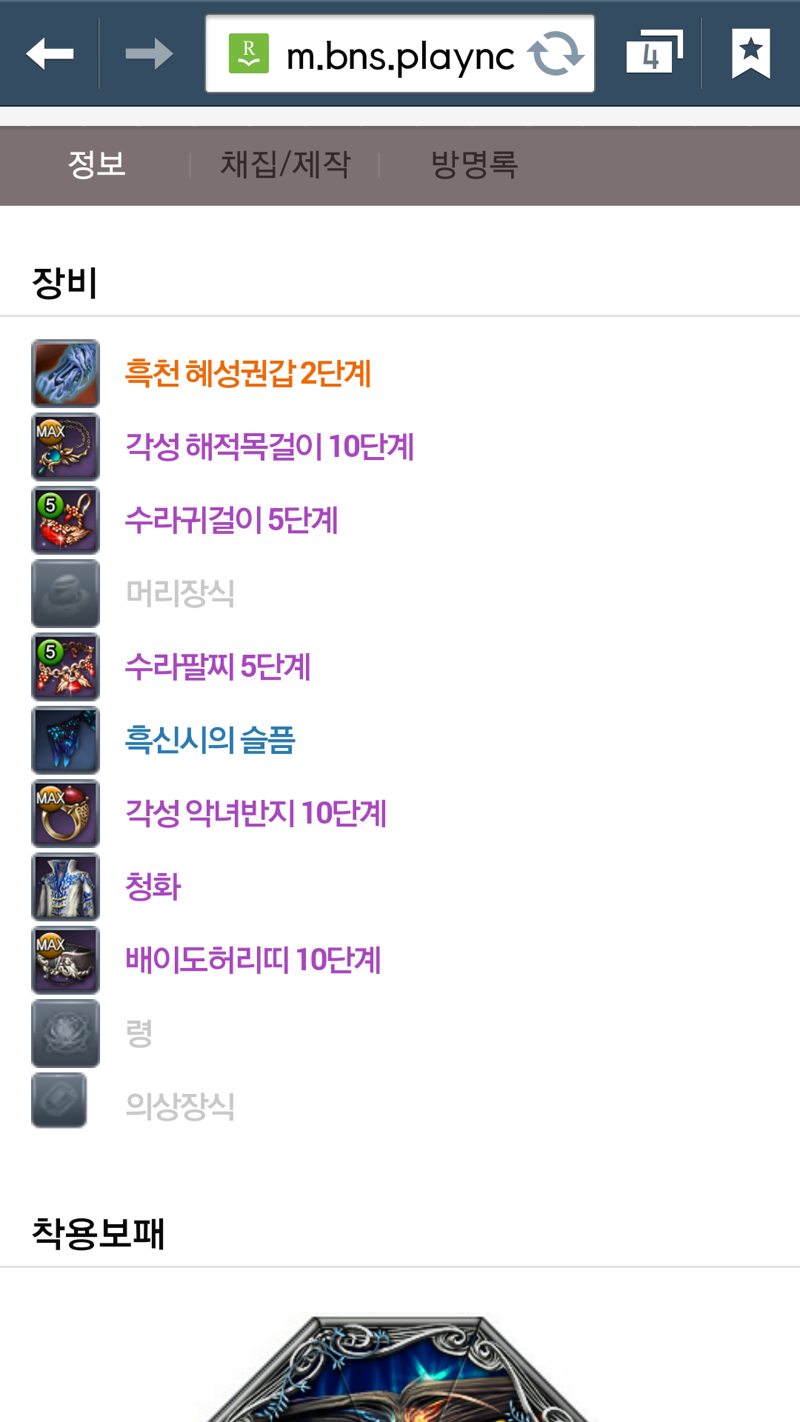The height and width of the screenshot is (1422, 800).
Task: Go back to the previous page
Action: [49, 54]
